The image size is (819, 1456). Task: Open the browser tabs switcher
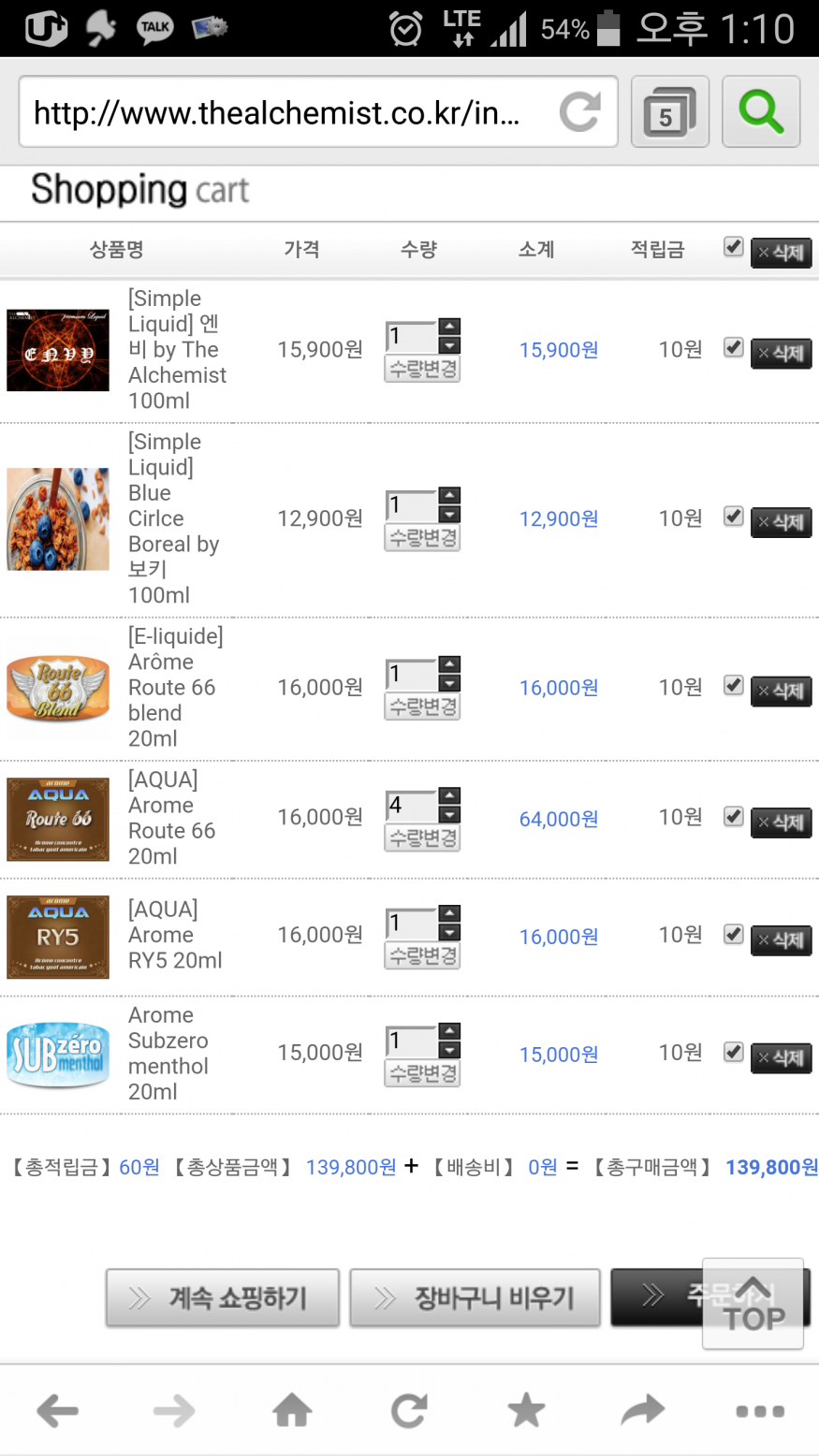click(x=668, y=113)
